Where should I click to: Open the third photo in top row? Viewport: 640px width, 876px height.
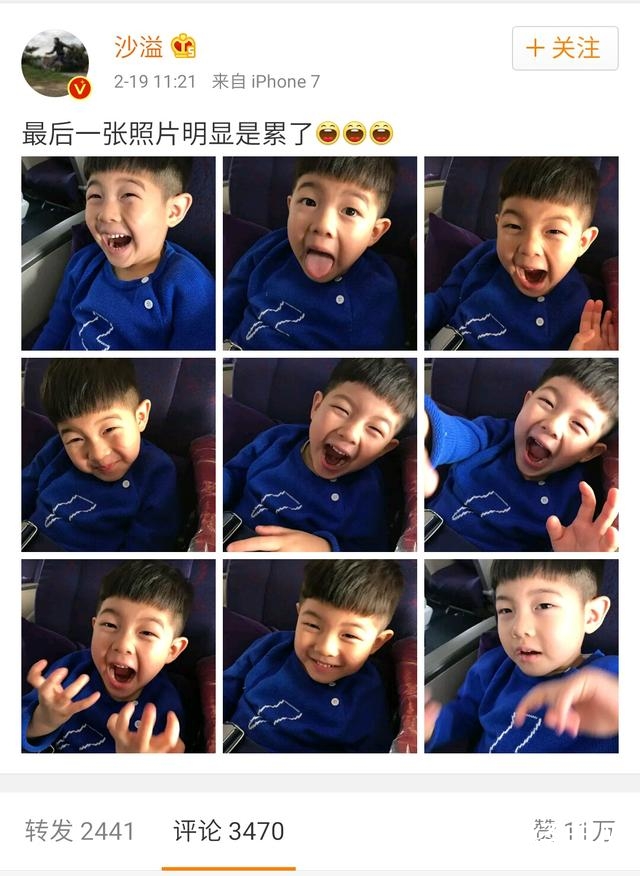coord(521,253)
